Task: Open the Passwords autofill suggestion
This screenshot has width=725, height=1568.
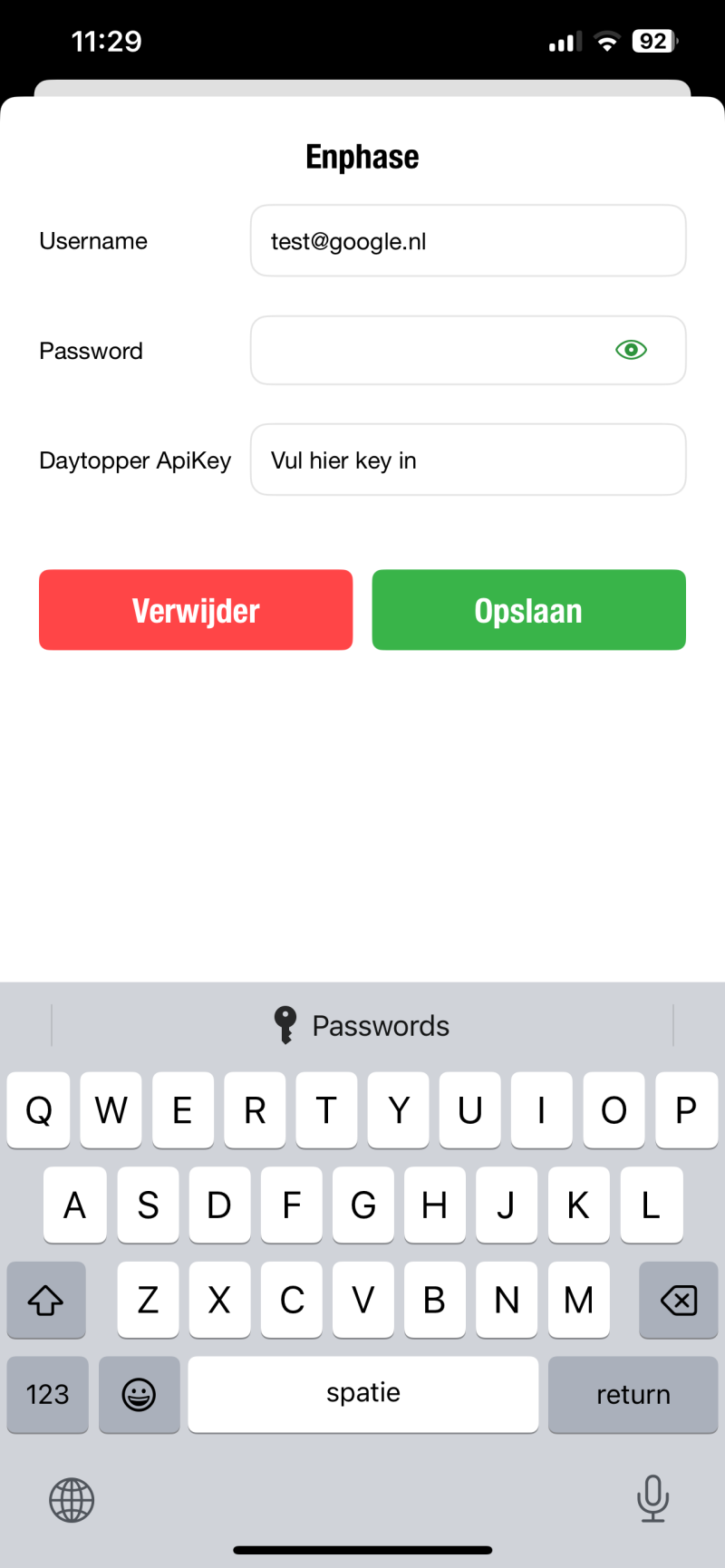Action: 362,1026
